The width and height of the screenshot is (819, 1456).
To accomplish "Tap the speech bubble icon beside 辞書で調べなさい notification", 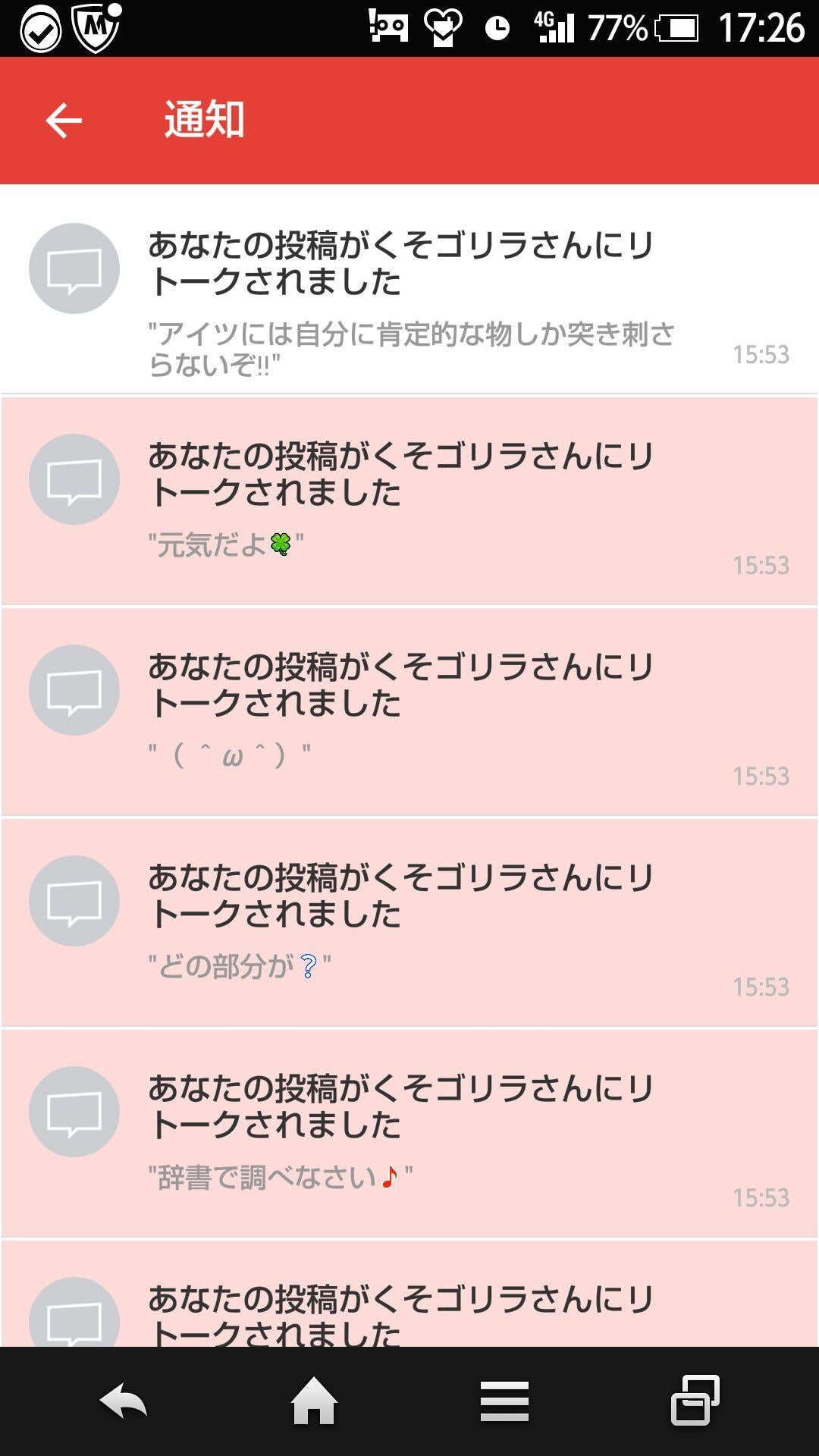I will tap(74, 1112).
